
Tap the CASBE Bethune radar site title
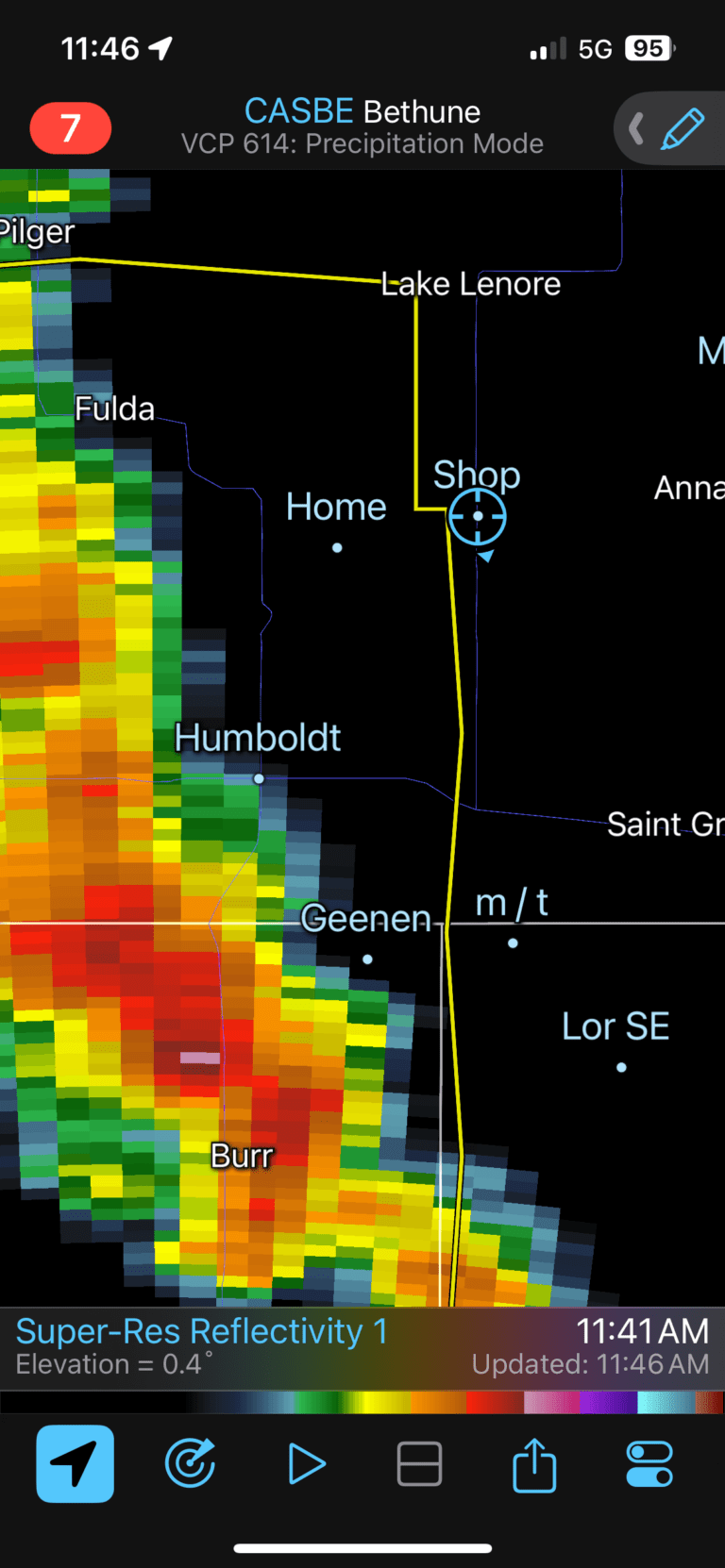(x=362, y=111)
